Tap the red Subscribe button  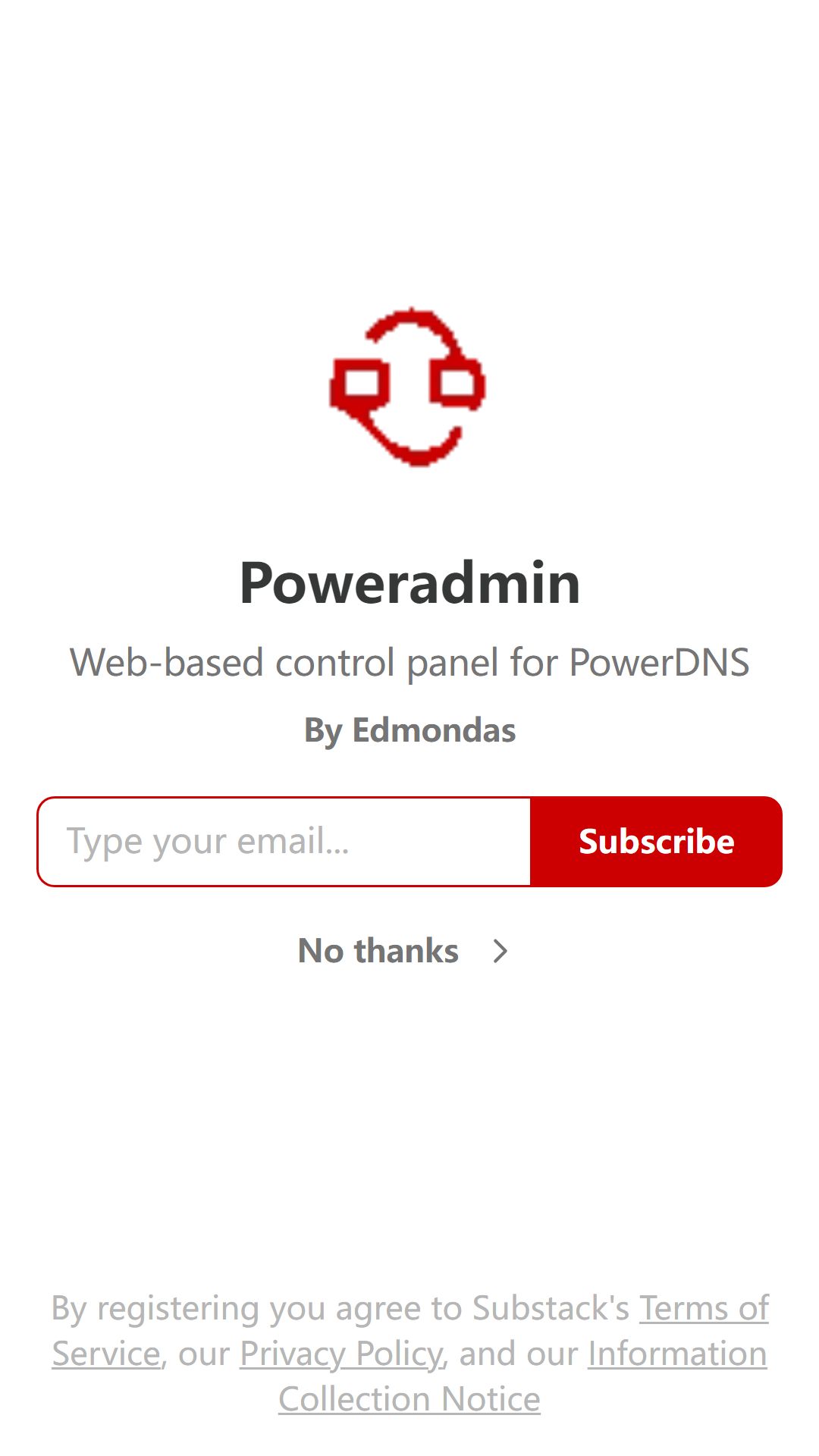pos(657,842)
